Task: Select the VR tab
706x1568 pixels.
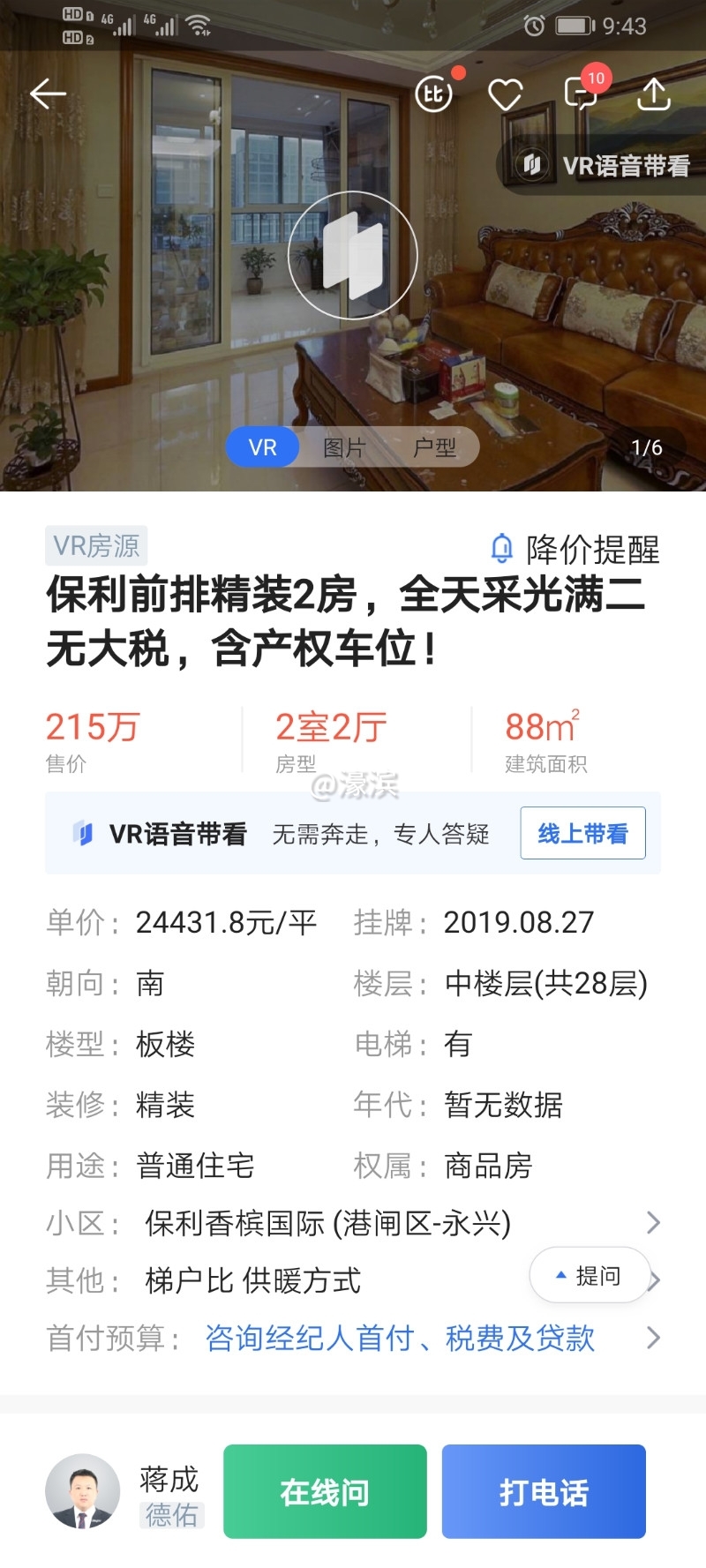Action: coord(263,447)
